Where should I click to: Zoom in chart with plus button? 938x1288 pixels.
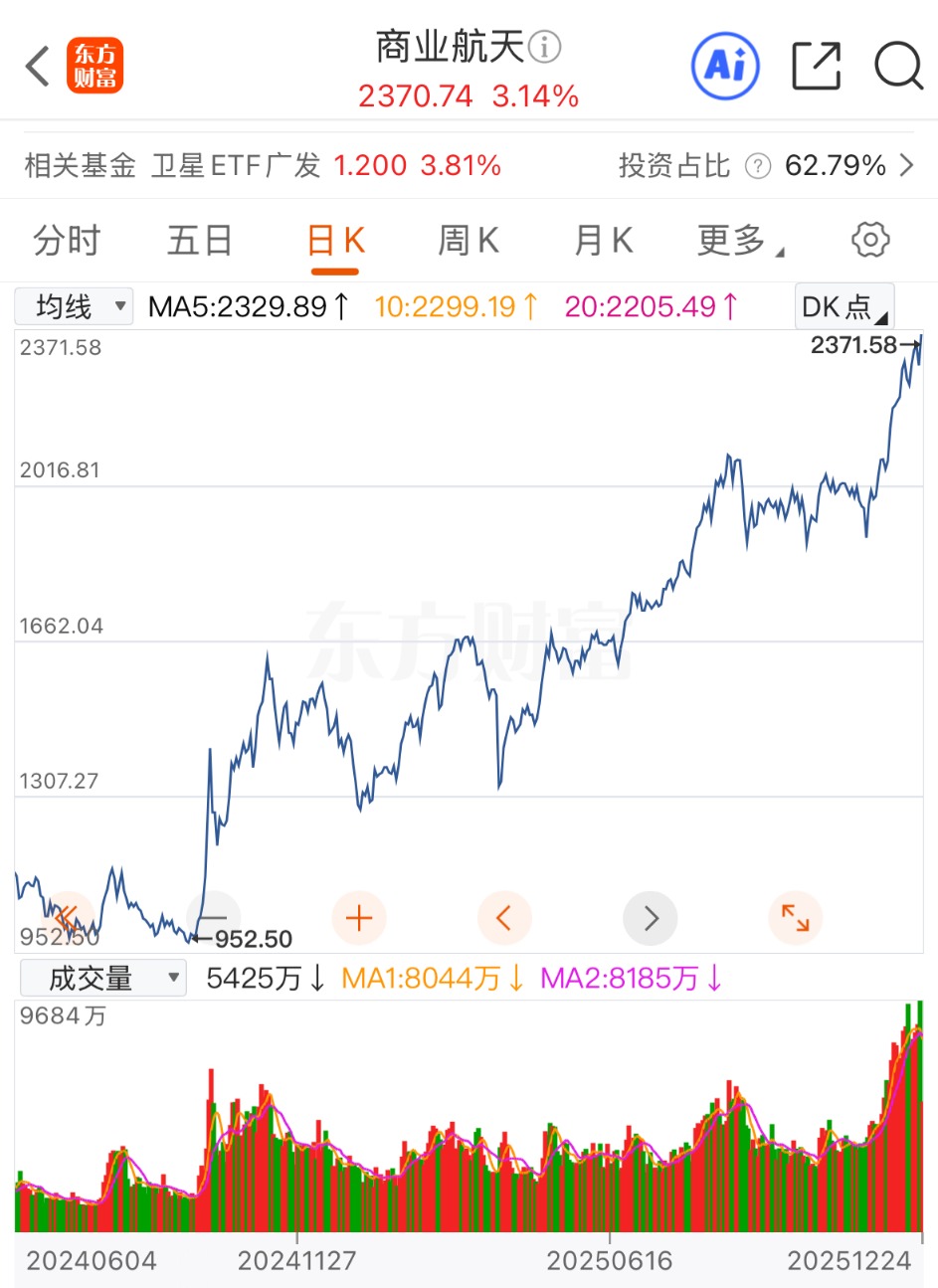(x=359, y=917)
